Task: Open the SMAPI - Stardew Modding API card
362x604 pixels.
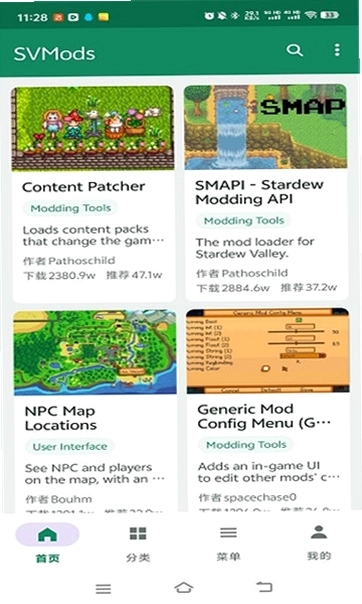Action: coord(266,192)
